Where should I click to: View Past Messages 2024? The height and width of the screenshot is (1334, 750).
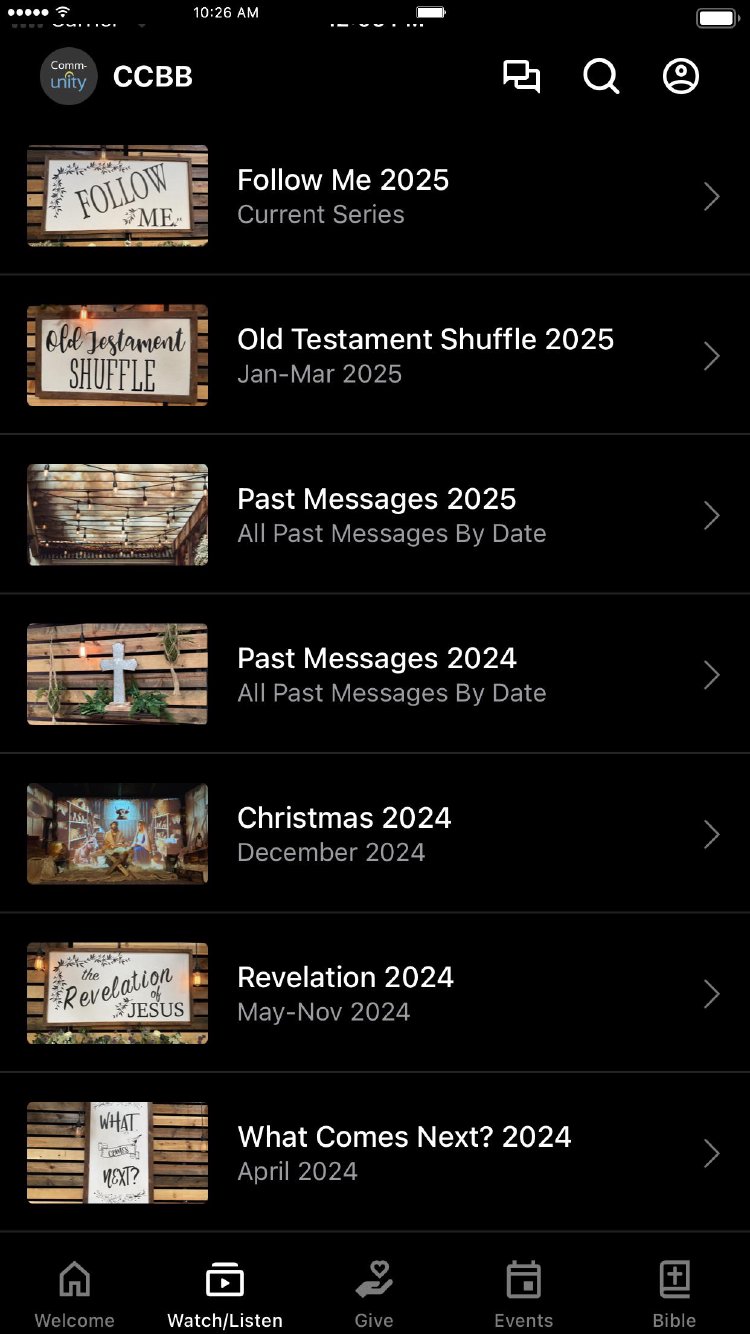[374, 675]
